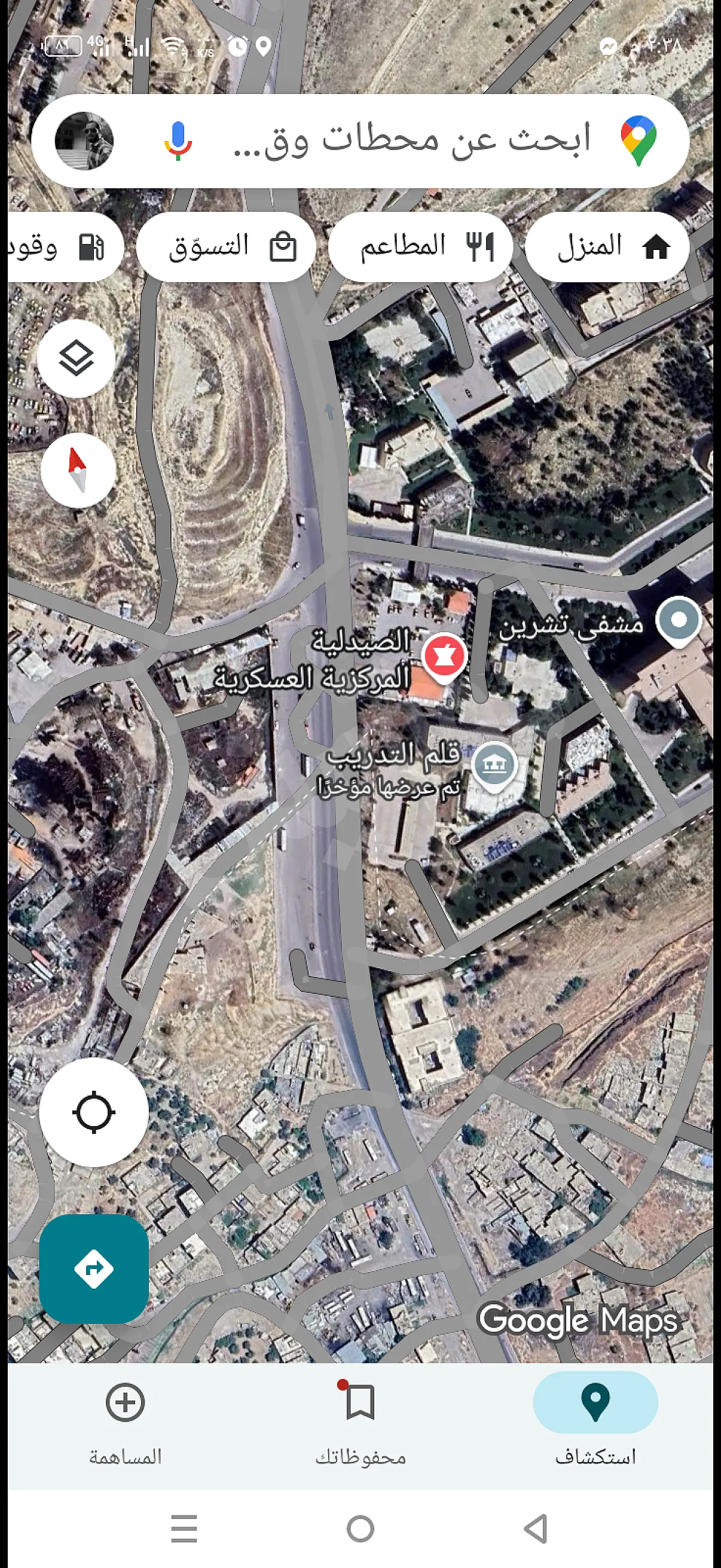Center map on my location
The height and width of the screenshot is (1568, 721).
pos(94,1112)
